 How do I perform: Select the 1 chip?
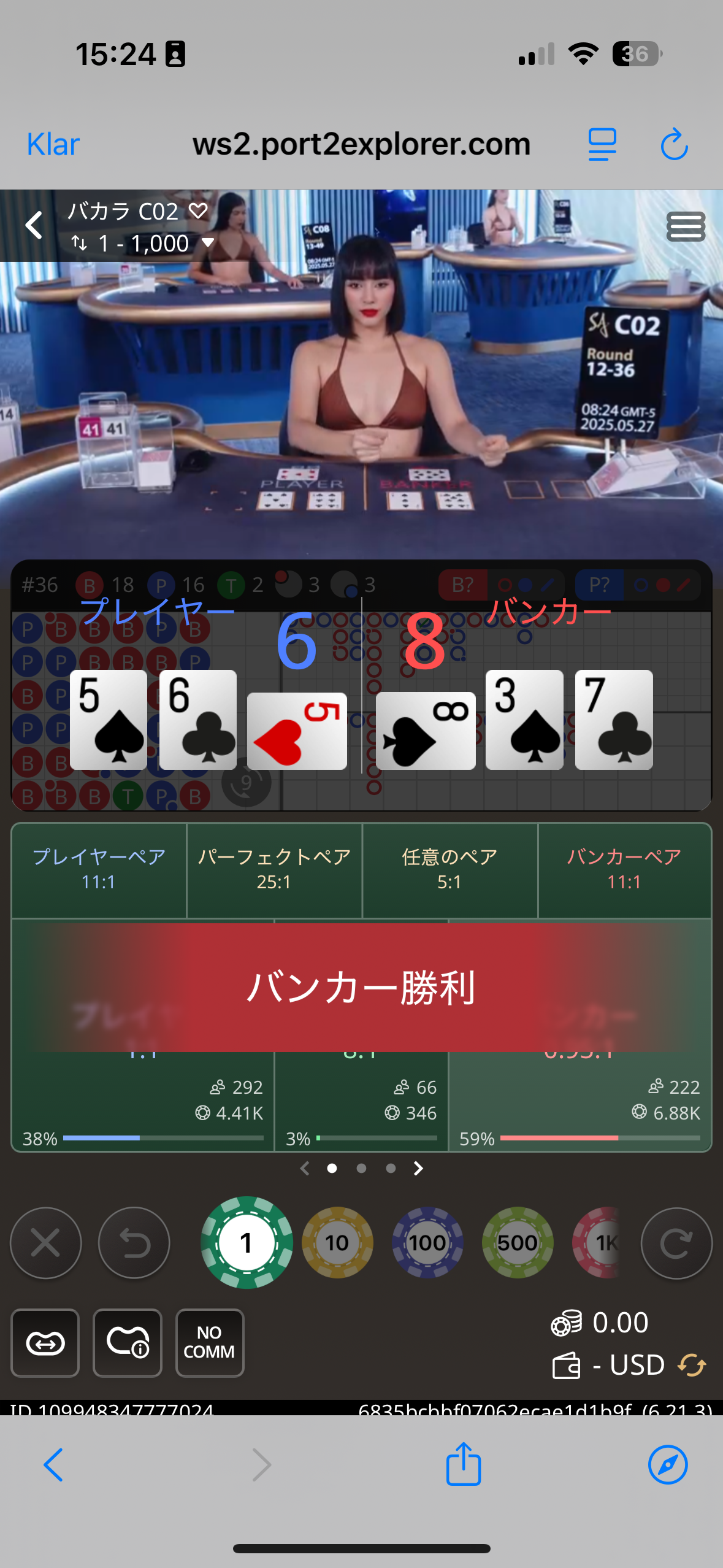pyautogui.click(x=247, y=1243)
